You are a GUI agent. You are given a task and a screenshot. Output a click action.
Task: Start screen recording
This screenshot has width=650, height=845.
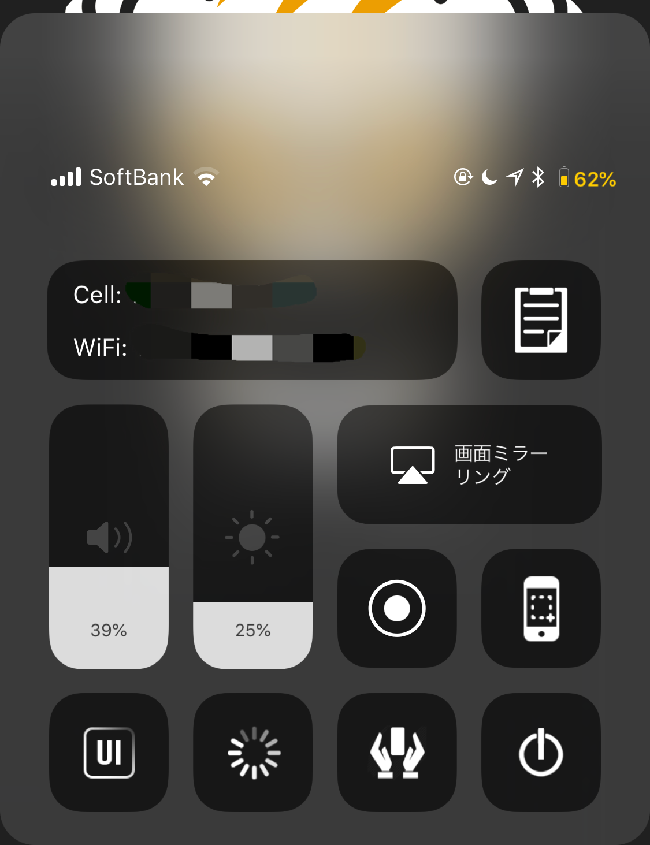[397, 608]
